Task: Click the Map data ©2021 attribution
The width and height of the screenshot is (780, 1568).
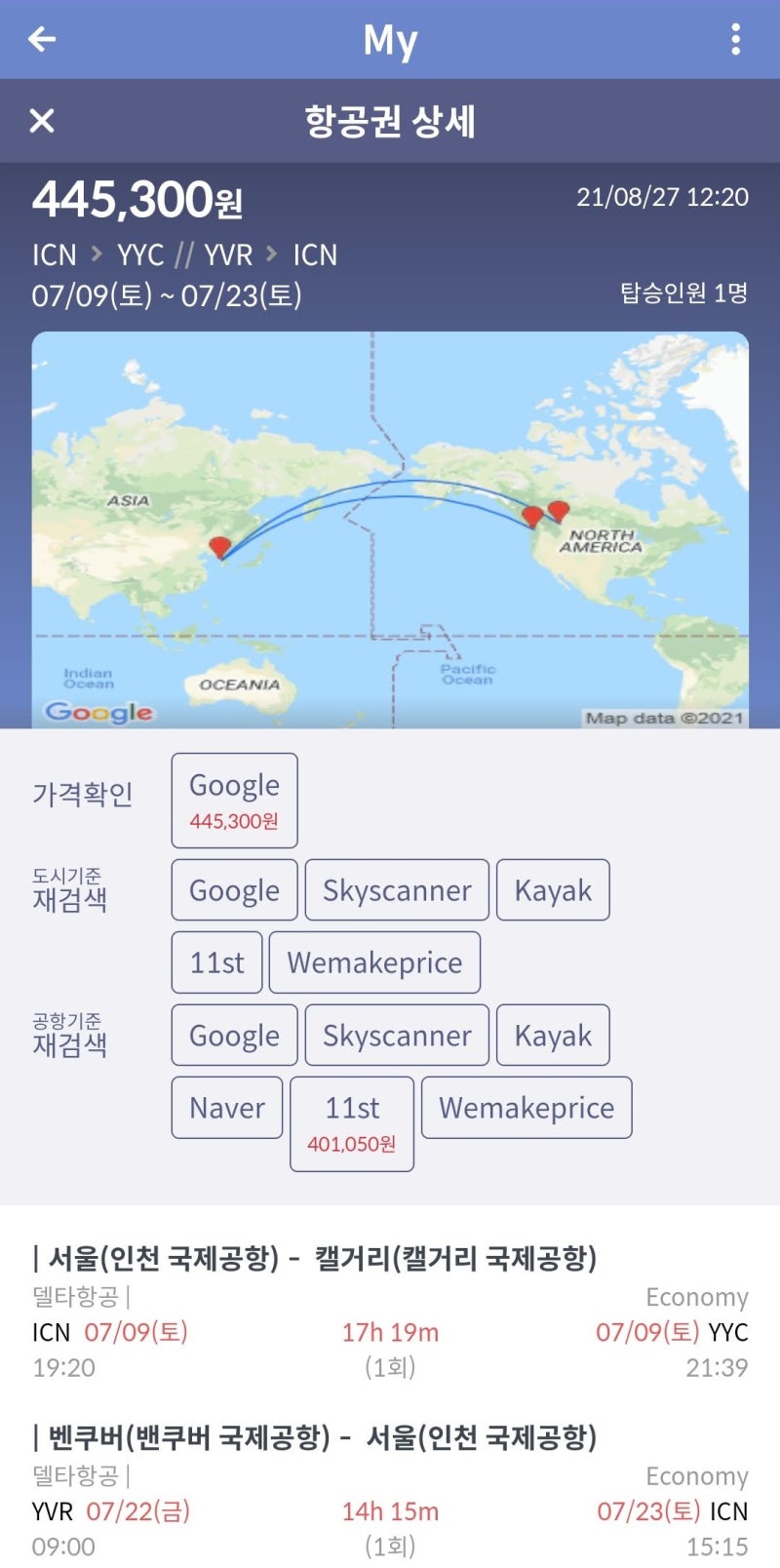Action: (666, 717)
